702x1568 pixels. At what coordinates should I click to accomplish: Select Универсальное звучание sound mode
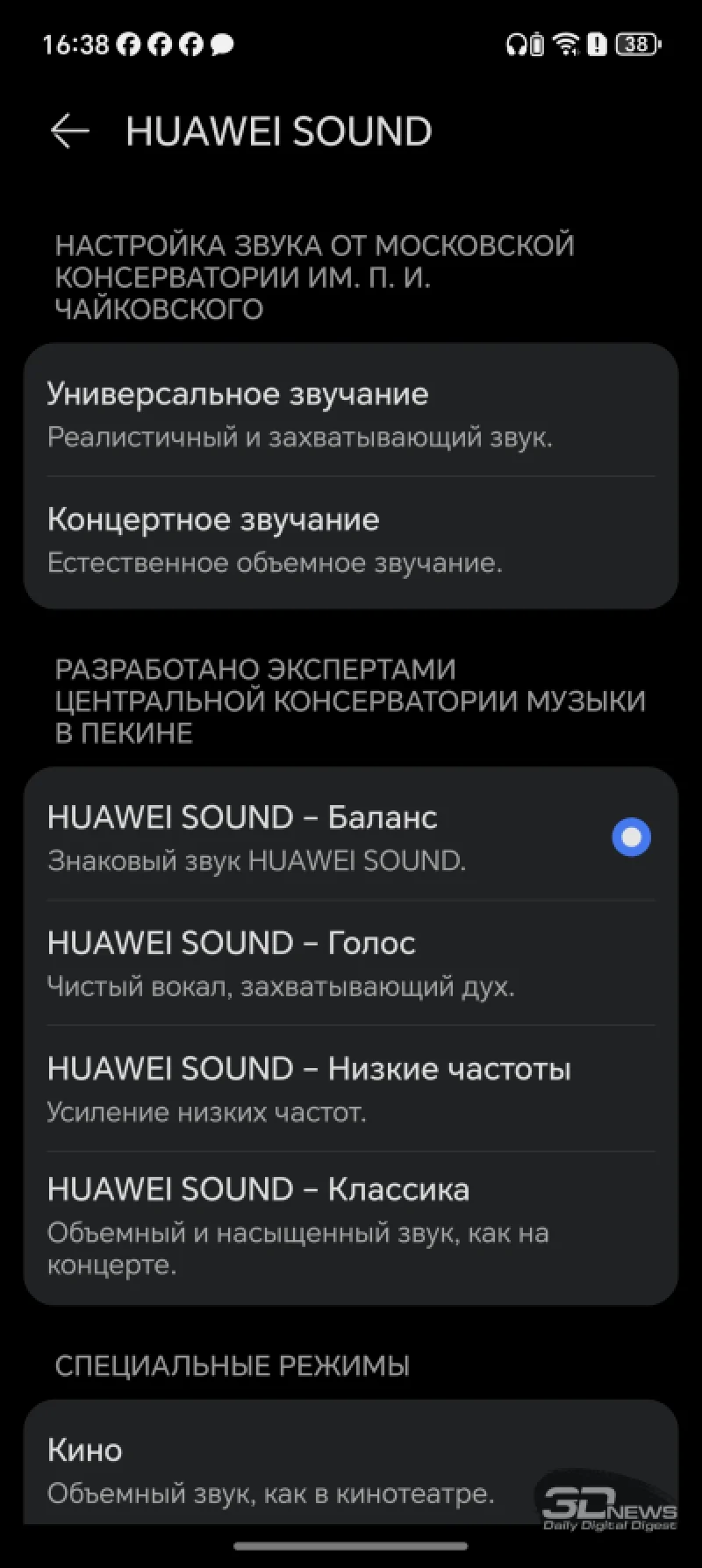[350, 413]
